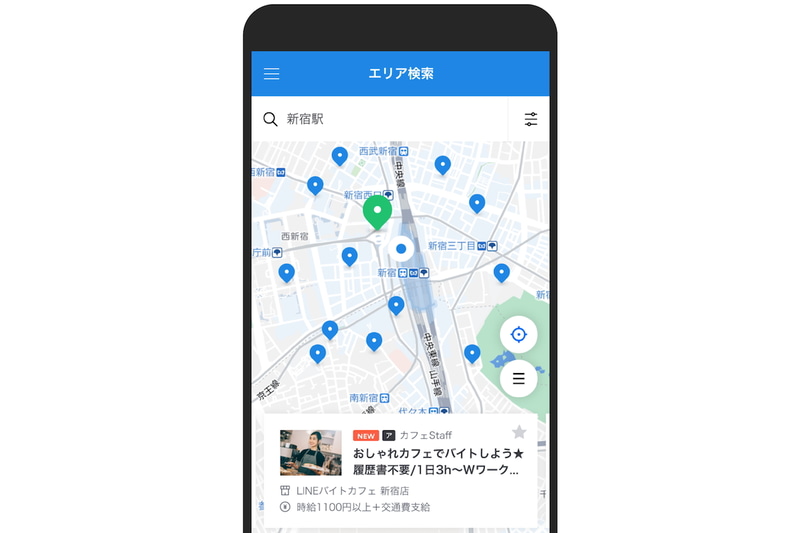Image resolution: width=800 pixels, height=533 pixels.
Task: Favorite the カフェStaff job with star
Action: coord(519,432)
